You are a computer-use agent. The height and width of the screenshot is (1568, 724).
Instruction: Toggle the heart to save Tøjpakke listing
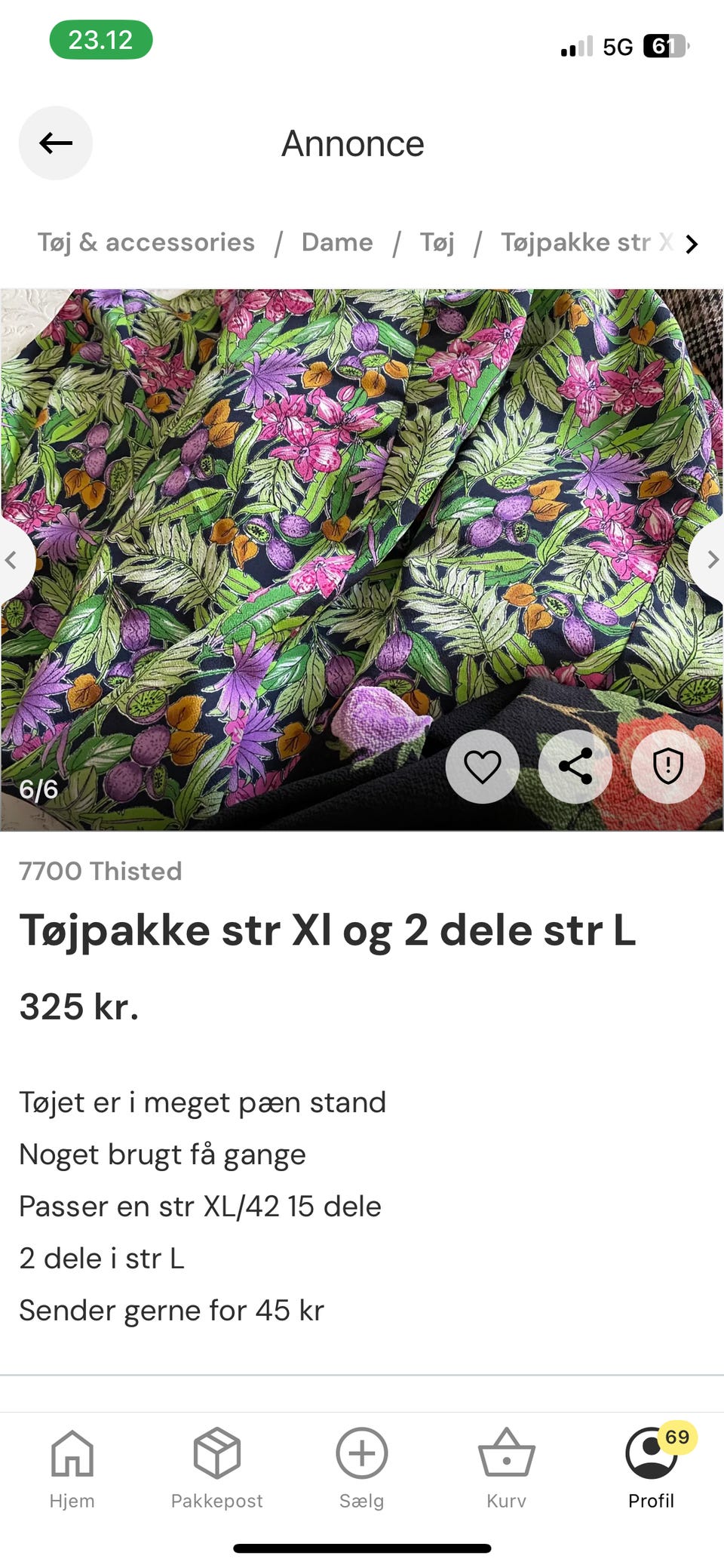(x=482, y=766)
